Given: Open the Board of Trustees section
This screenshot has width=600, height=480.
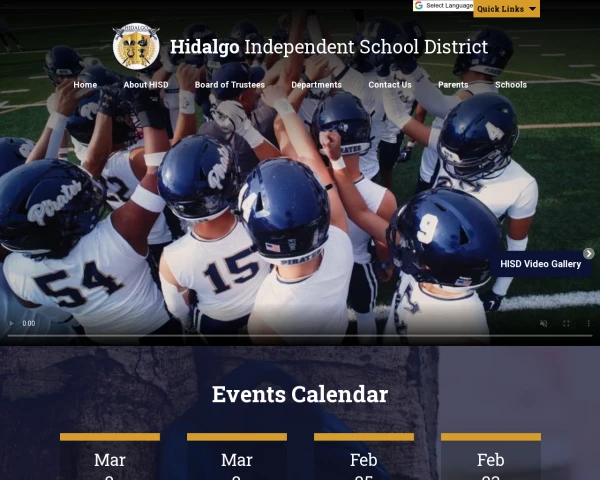Looking at the screenshot, I should (x=230, y=85).
